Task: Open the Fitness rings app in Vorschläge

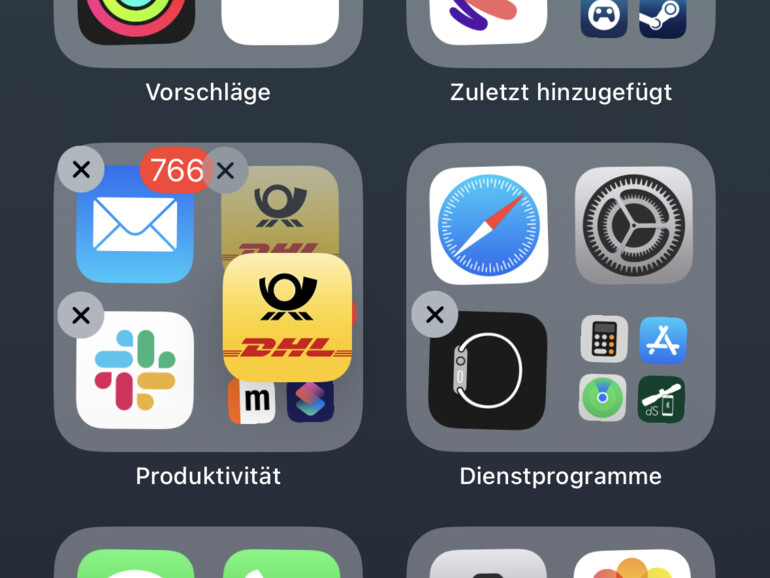Action: (137, 18)
